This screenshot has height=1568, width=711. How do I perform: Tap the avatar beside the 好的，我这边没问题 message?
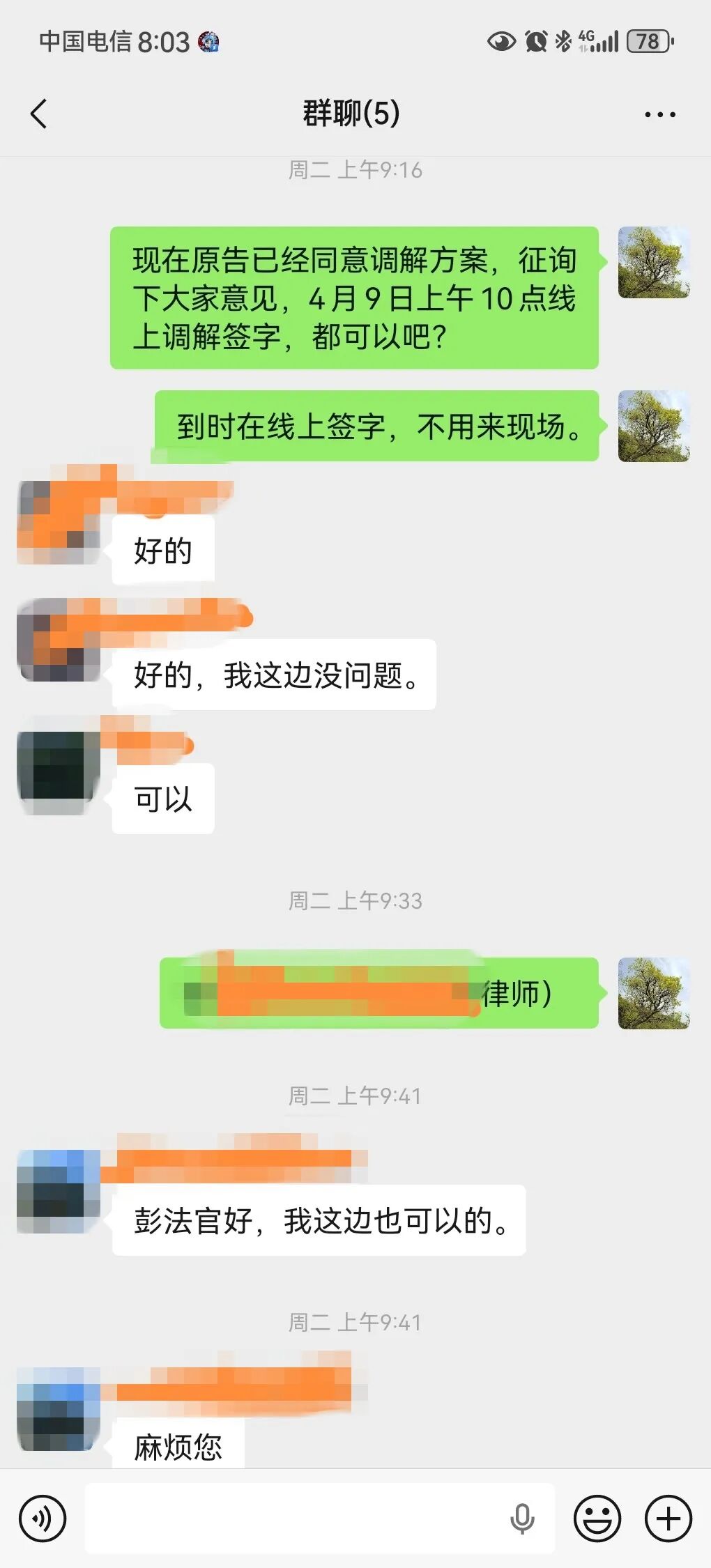(59, 640)
